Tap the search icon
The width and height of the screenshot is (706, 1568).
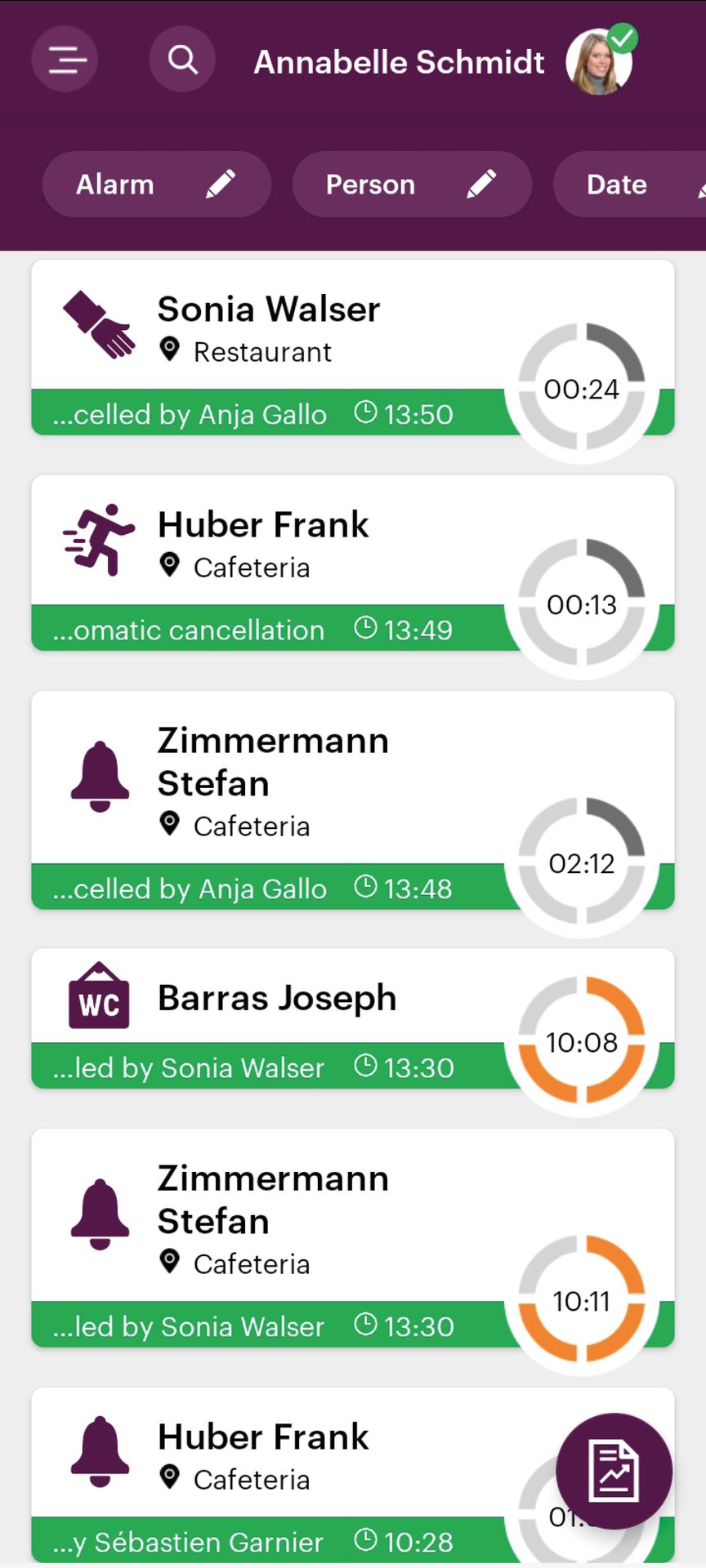point(182,60)
